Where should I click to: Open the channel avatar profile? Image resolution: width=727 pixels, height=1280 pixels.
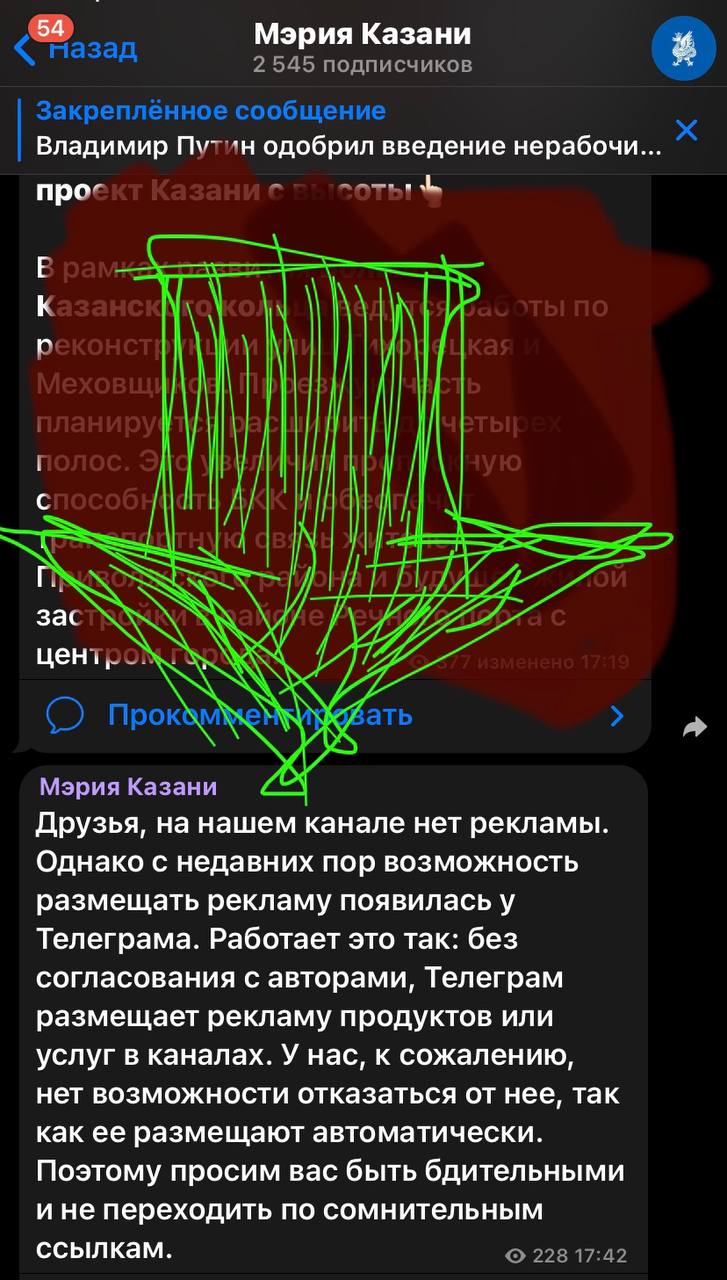click(x=683, y=48)
